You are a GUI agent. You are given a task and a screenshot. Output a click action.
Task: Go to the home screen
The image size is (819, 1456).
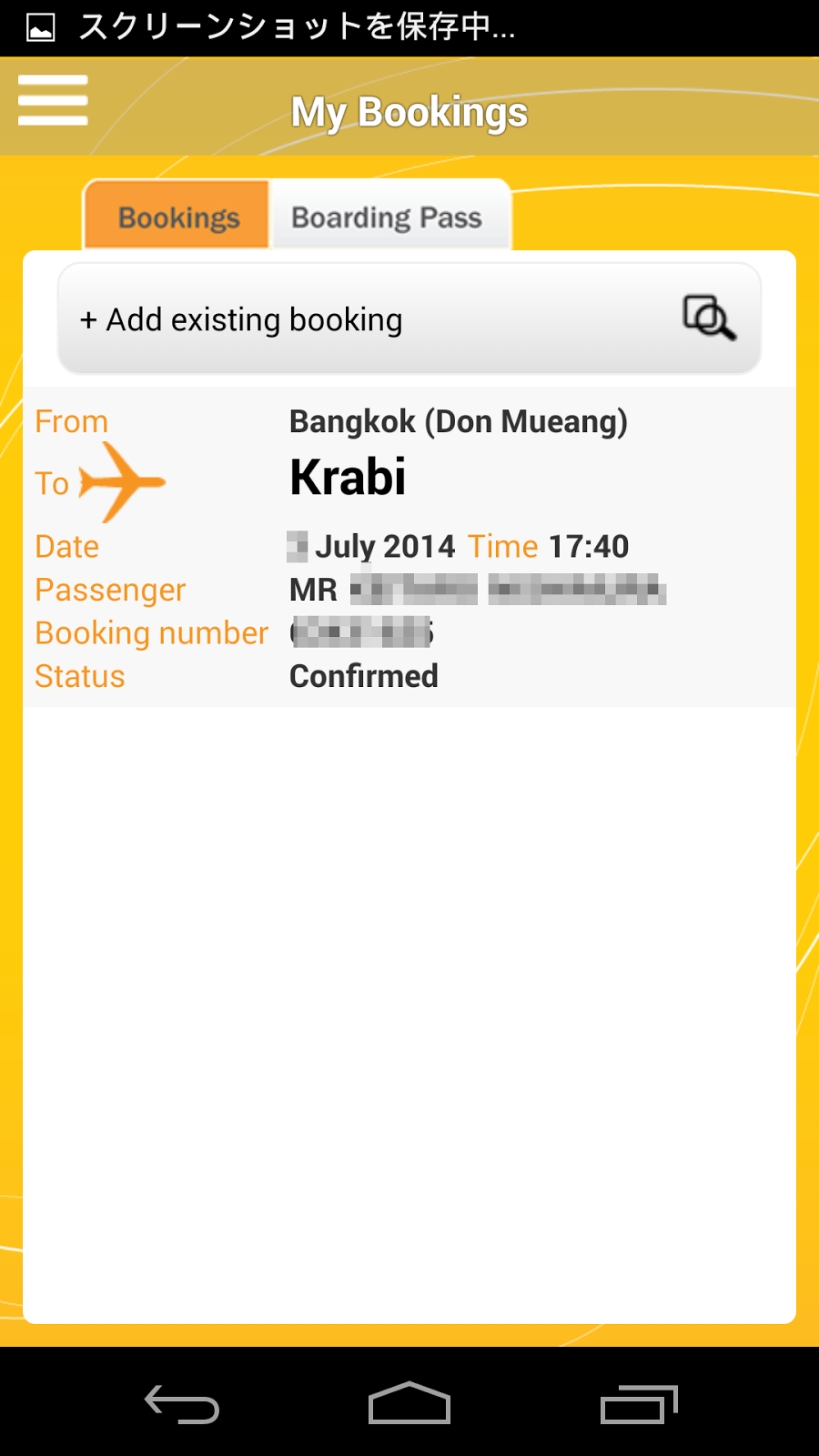[x=409, y=1404]
